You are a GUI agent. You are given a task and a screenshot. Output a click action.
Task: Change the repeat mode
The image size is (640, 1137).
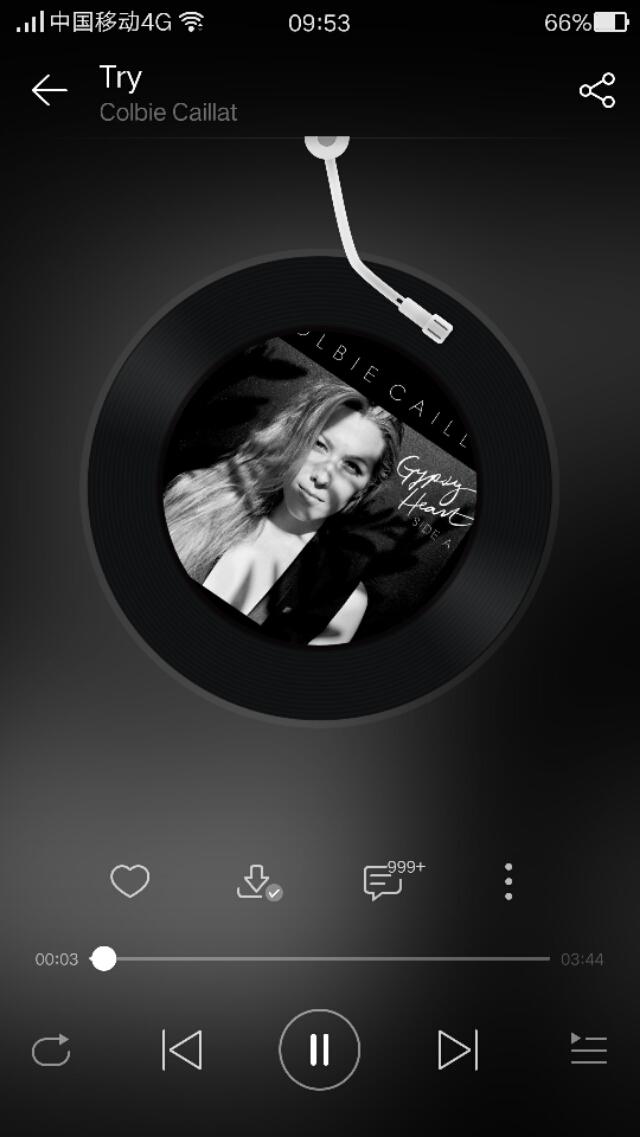51,1050
